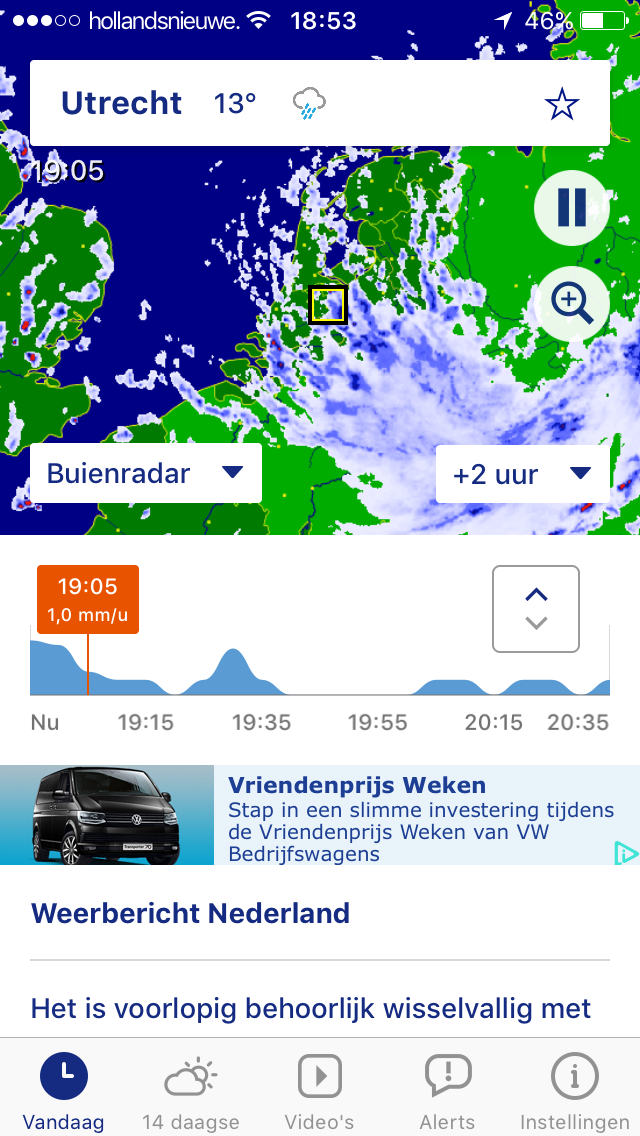
Task: Open the Vriendenprijs Weken advertisement
Action: point(320,815)
